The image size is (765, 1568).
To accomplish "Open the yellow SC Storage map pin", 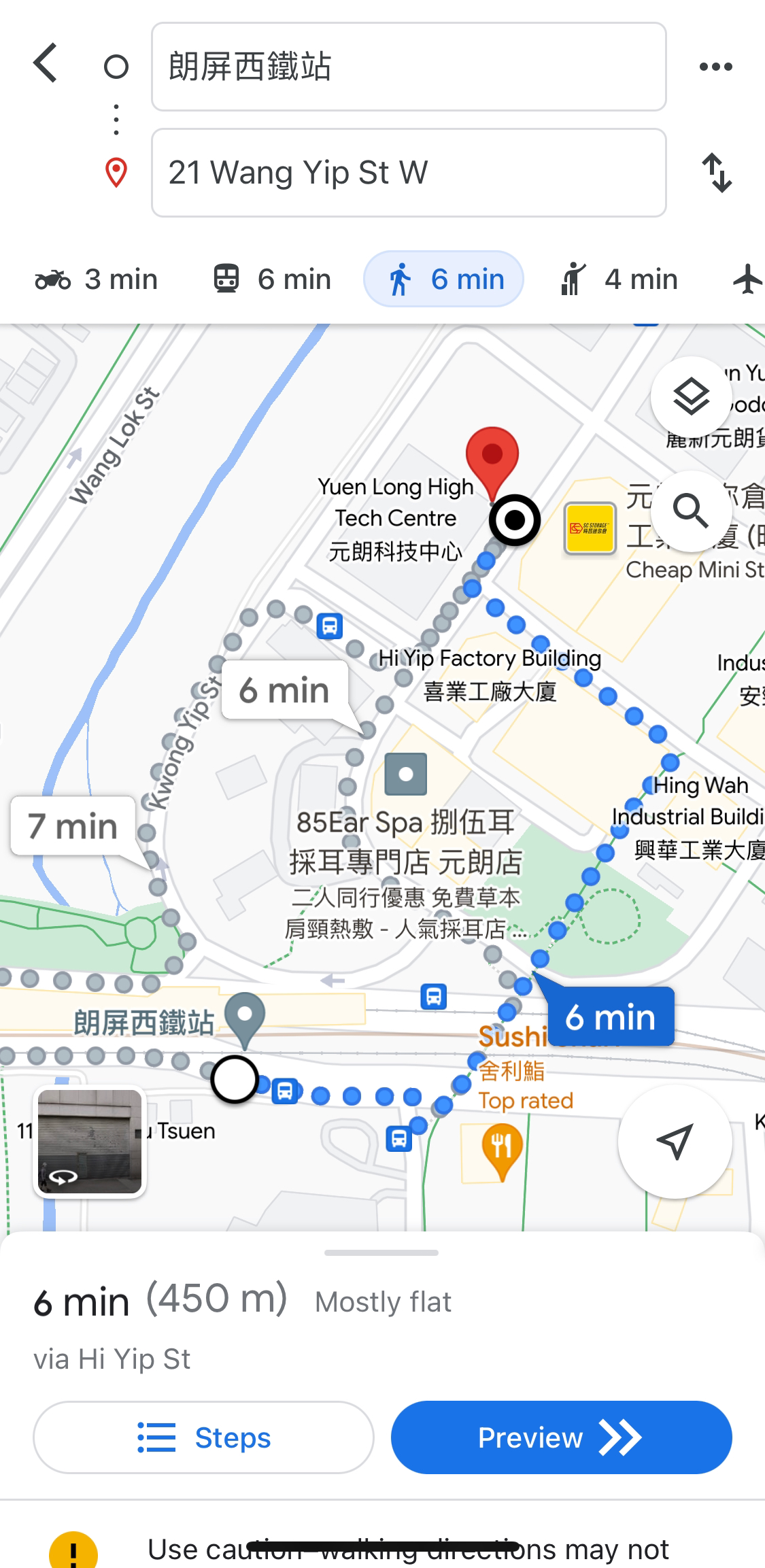I will (590, 528).
